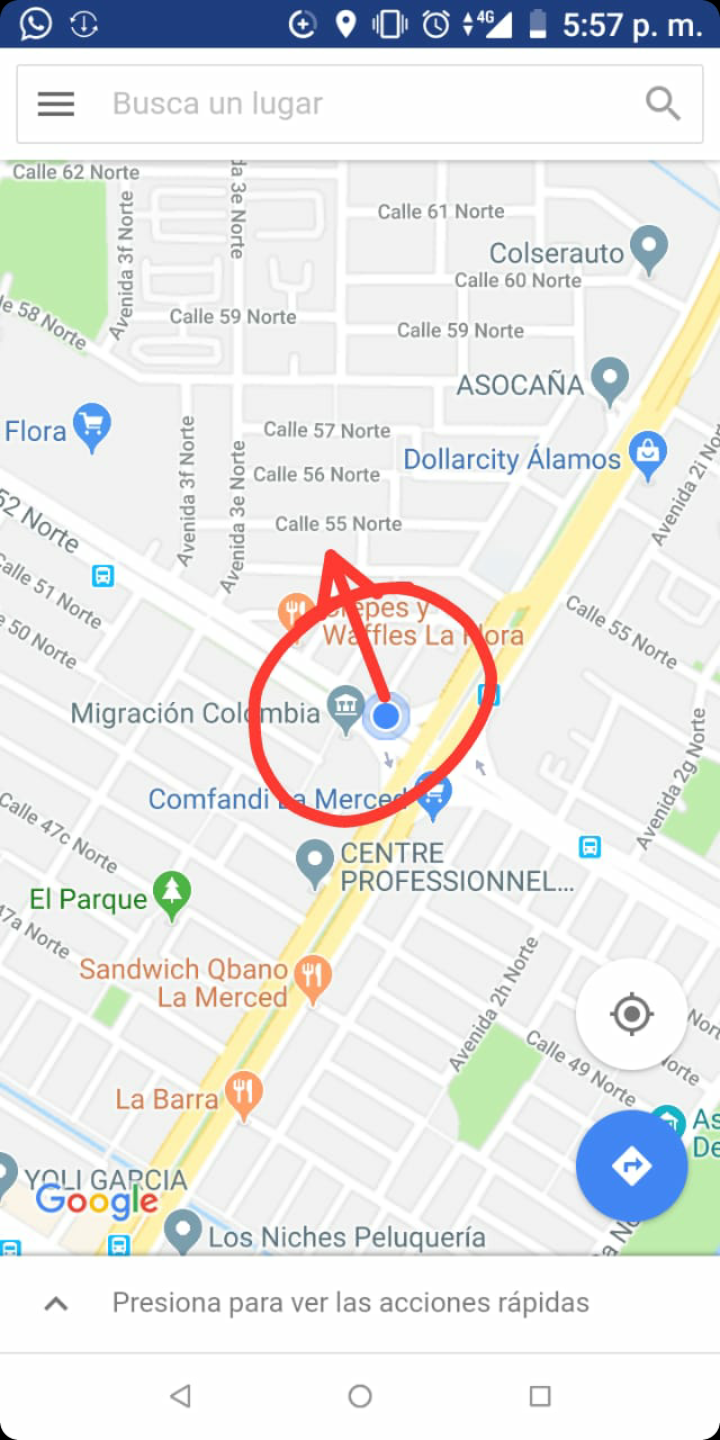Tap the magnifier search icon
The height and width of the screenshot is (1440, 720).
[x=662, y=104]
